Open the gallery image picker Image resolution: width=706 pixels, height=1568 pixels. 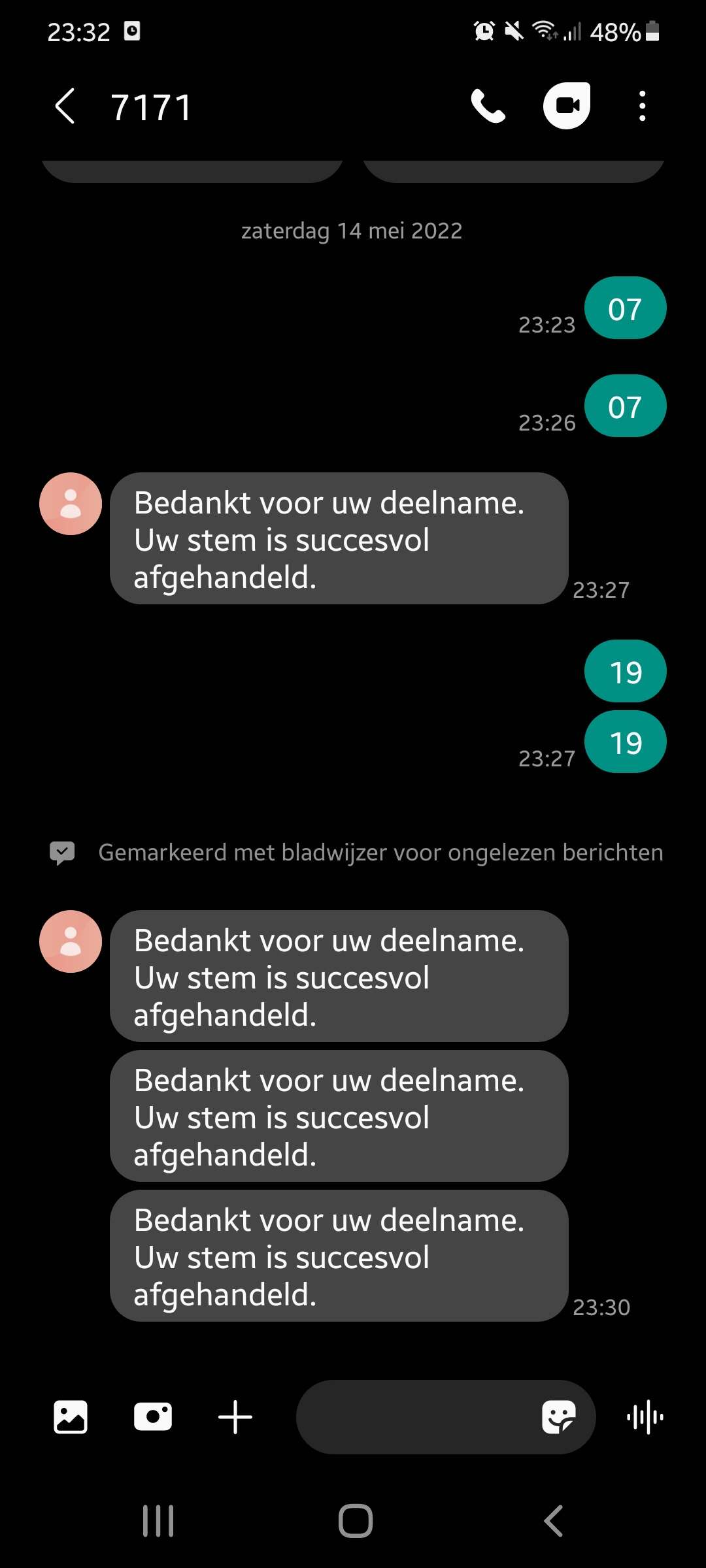71,1417
